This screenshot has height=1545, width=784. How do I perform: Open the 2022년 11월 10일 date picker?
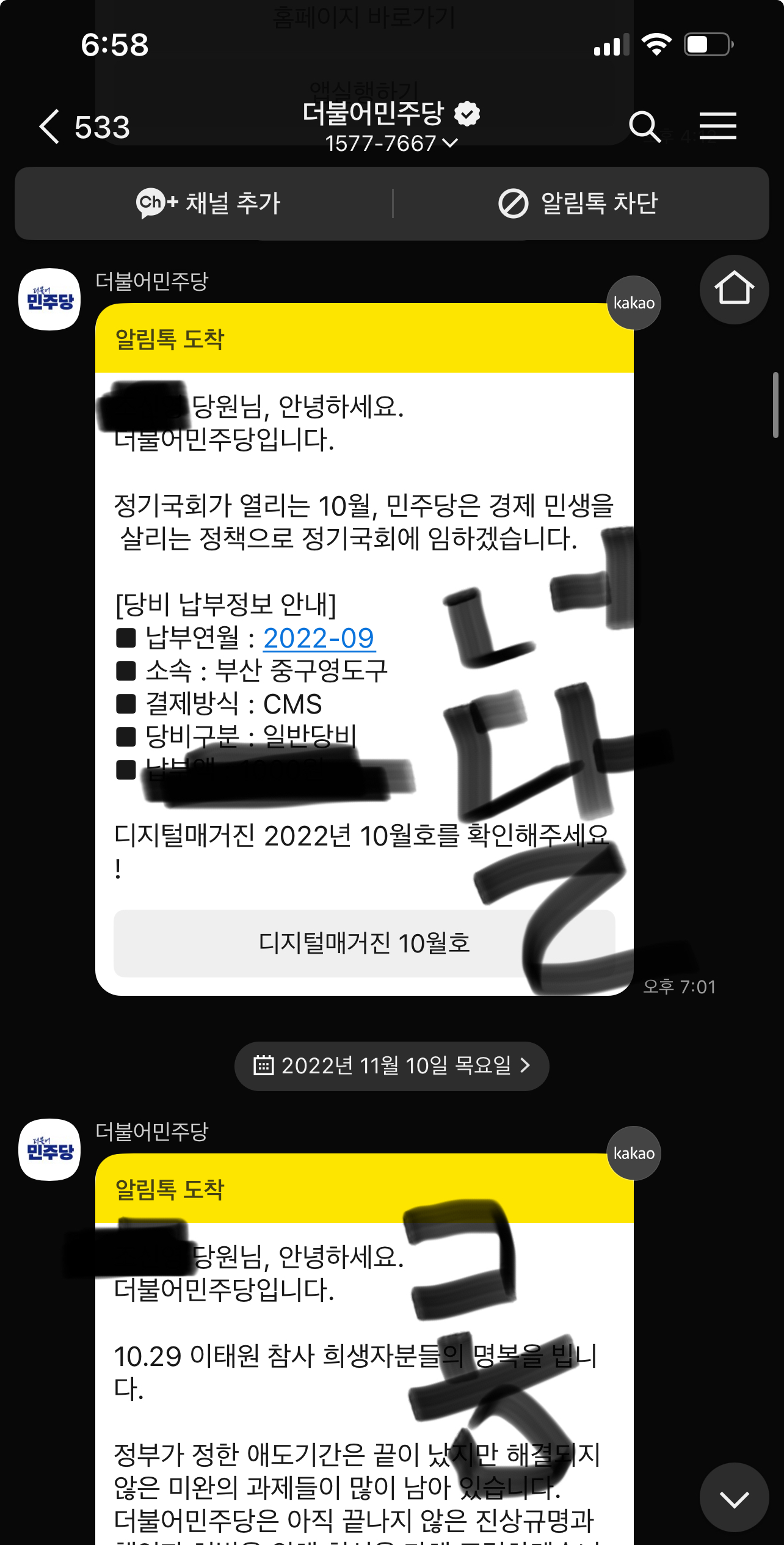pos(391,1066)
